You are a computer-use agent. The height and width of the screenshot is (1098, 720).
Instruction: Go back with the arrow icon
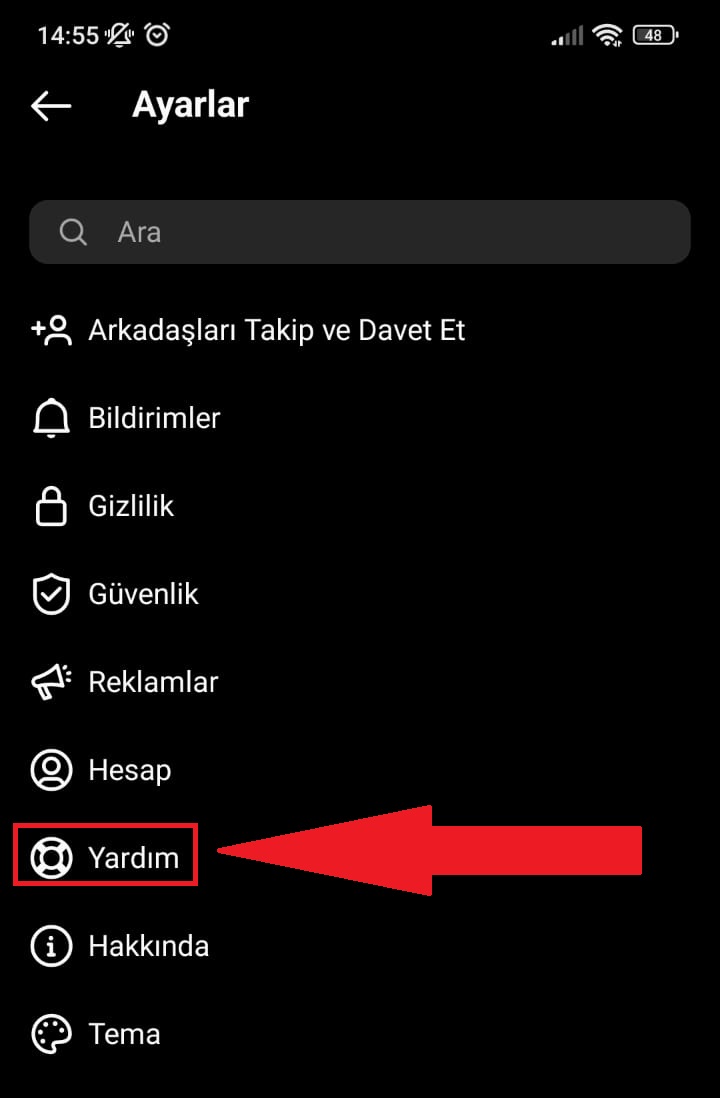click(x=50, y=106)
